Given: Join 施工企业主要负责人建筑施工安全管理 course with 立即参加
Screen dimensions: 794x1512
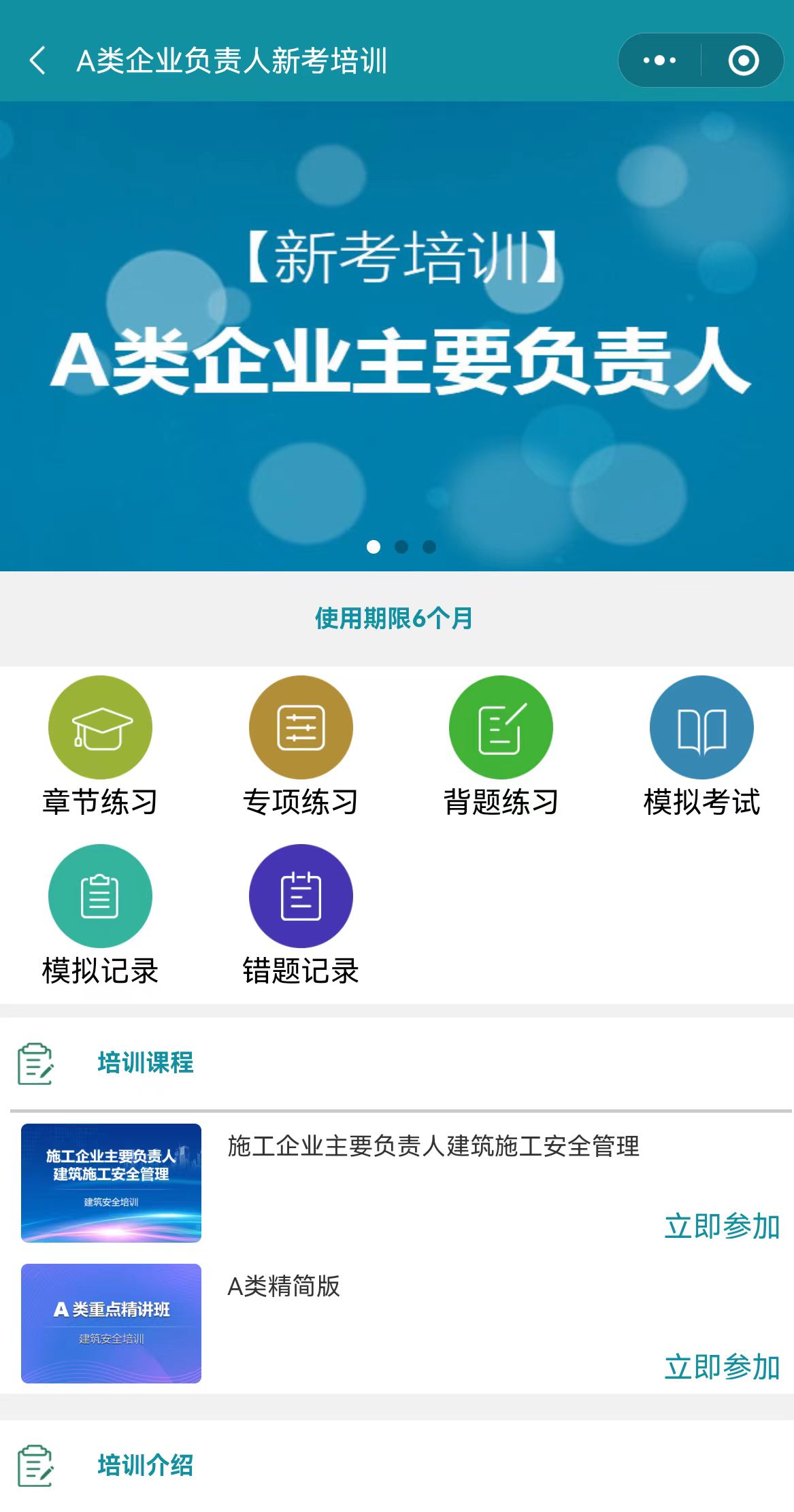Looking at the screenshot, I should click(722, 1227).
